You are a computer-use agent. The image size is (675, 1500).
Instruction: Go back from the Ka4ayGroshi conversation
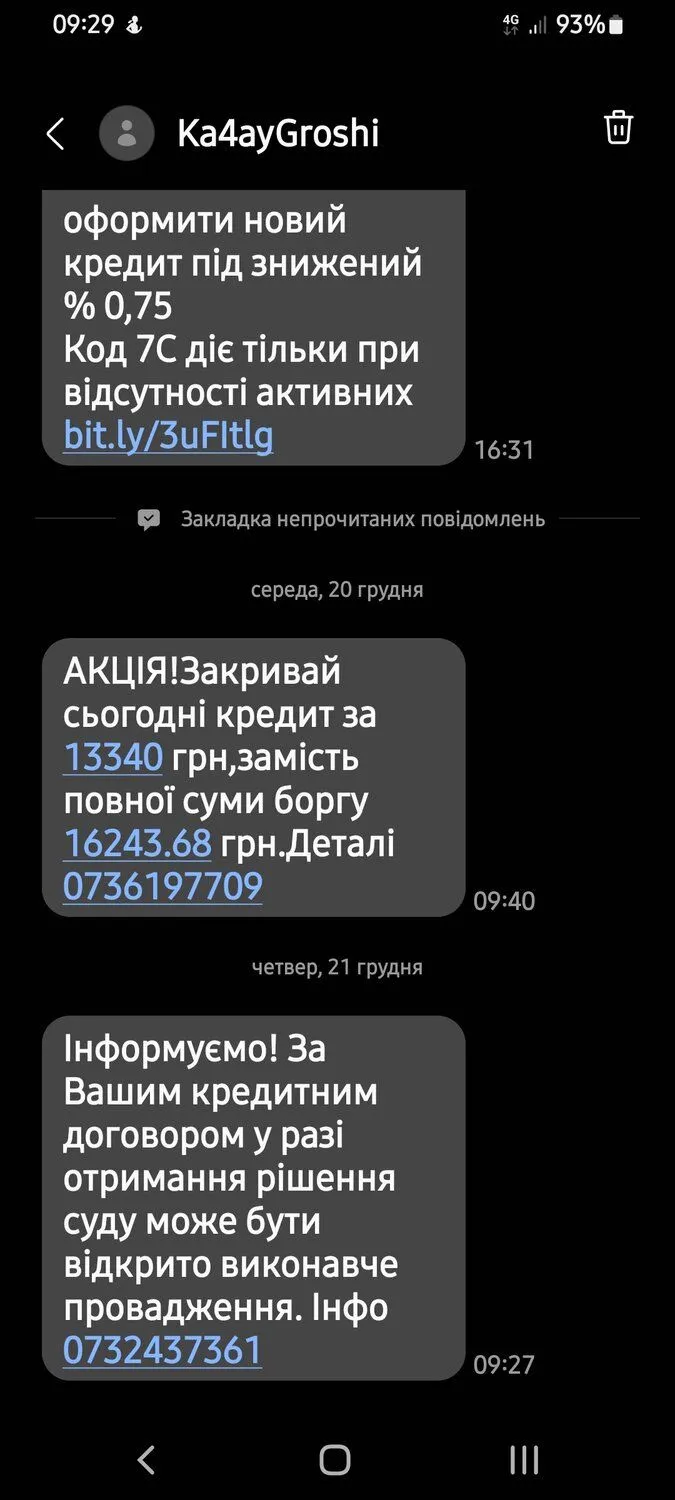pyautogui.click(x=56, y=134)
